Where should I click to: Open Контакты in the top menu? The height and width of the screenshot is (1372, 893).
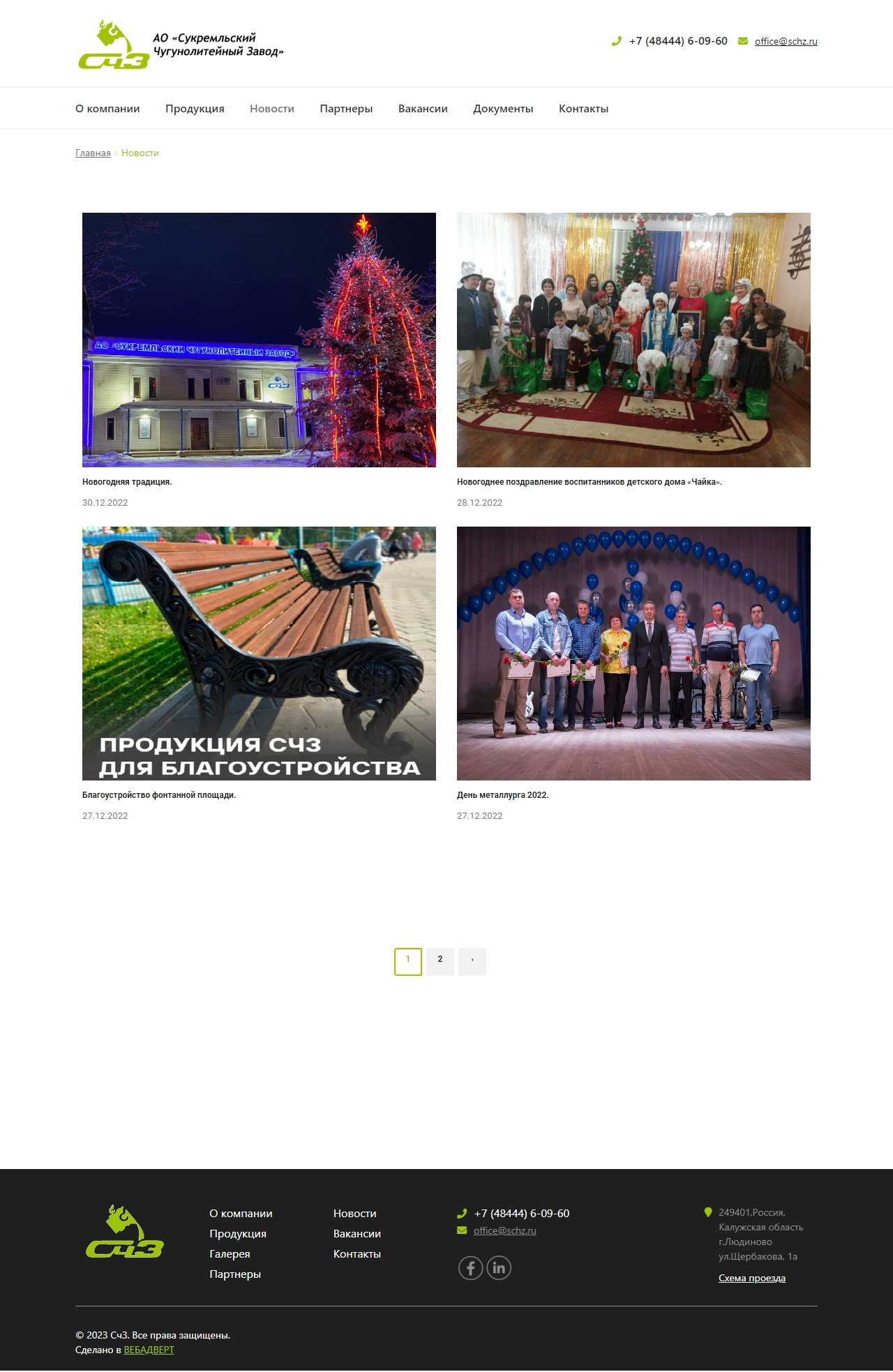point(583,109)
